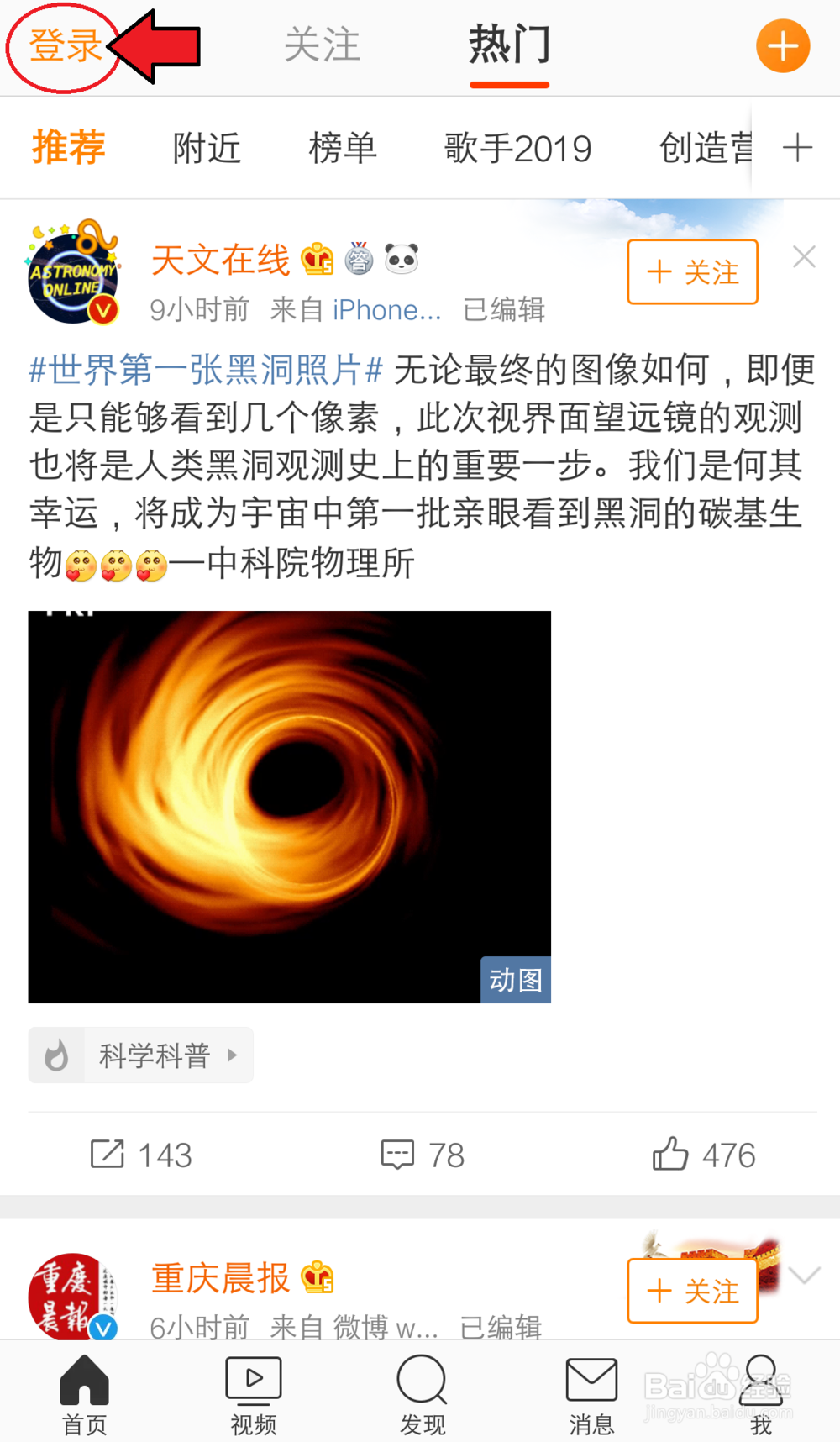The height and width of the screenshot is (1442, 840).
Task: Tap the 登录 login button
Action: click(63, 45)
